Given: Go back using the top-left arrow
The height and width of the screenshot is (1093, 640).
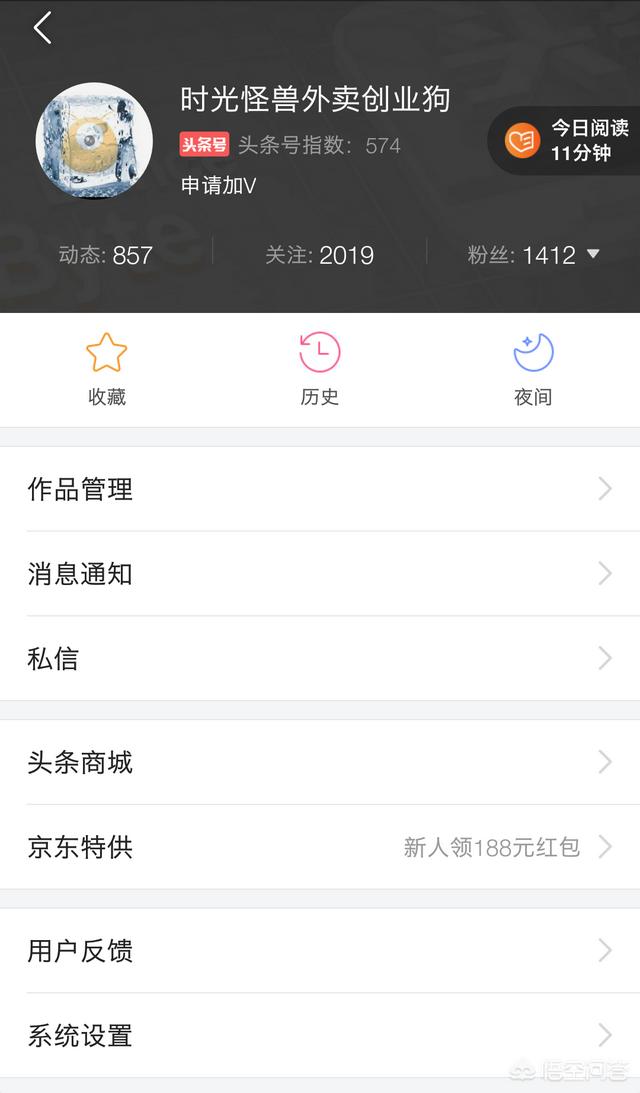Looking at the screenshot, I should pyautogui.click(x=42, y=28).
